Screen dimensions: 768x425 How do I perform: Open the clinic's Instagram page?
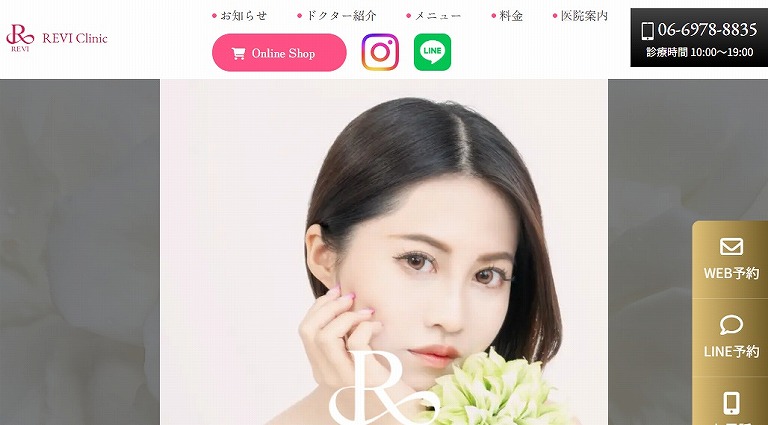[x=380, y=53]
